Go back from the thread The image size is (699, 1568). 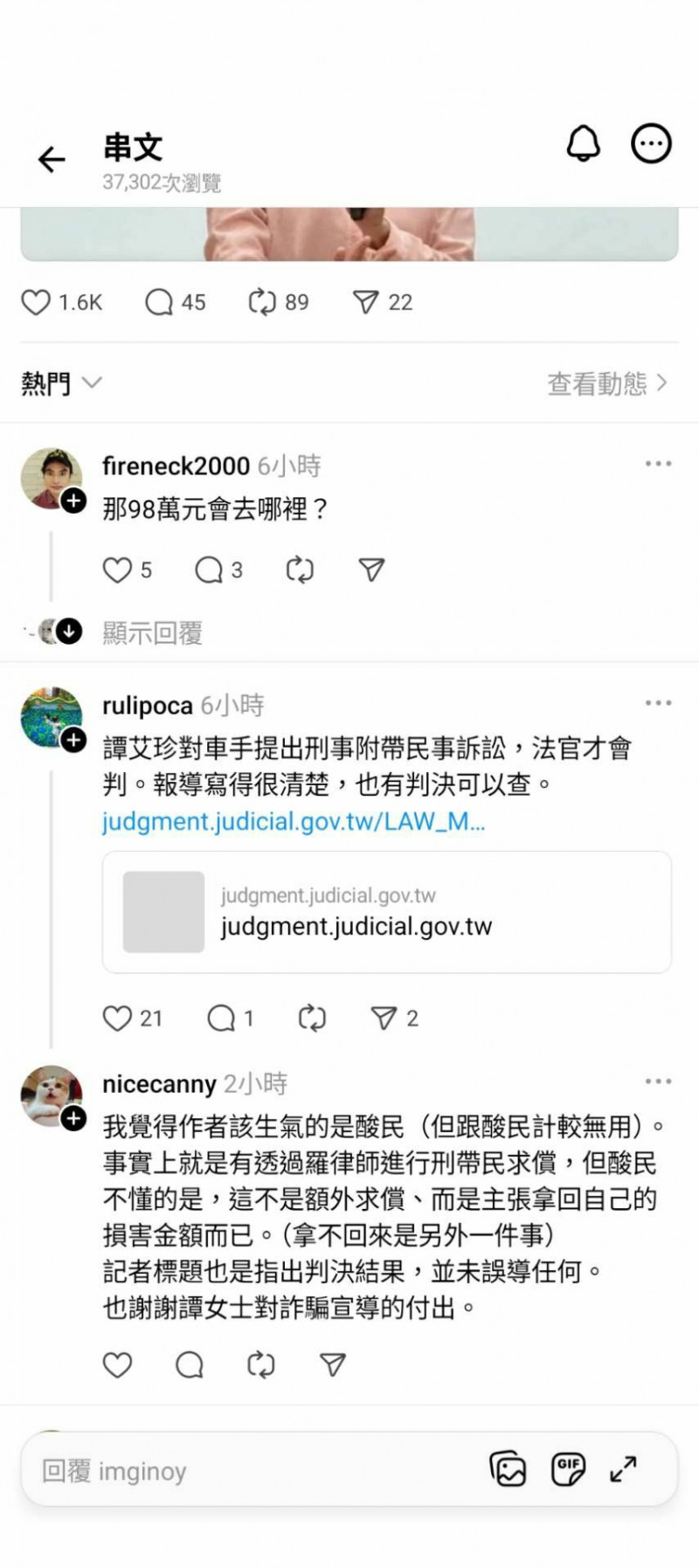click(x=52, y=159)
